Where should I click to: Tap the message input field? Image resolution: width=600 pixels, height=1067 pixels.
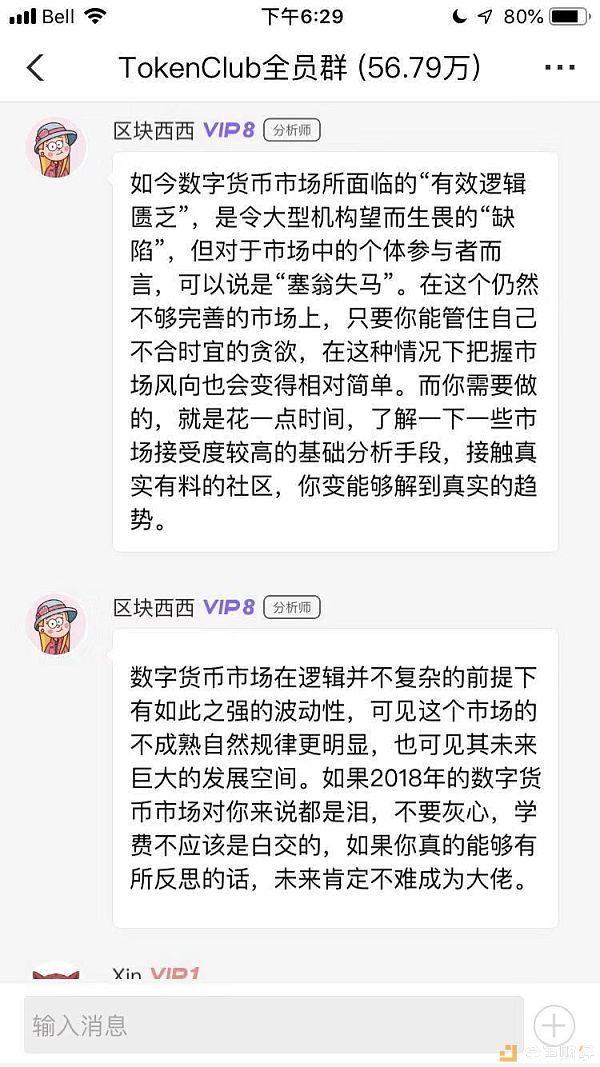pyautogui.click(x=270, y=1024)
